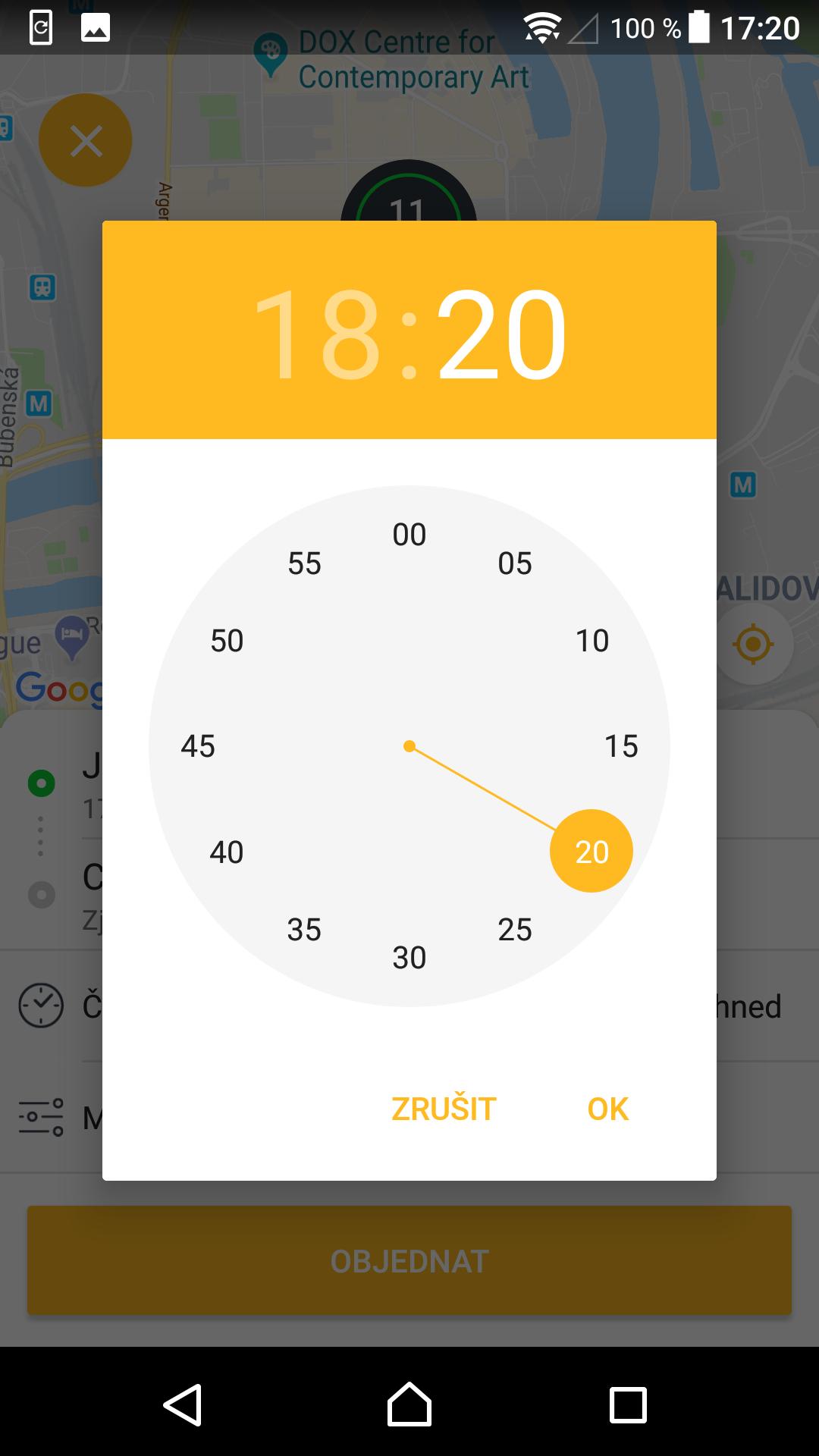Screen dimensions: 819x1456
Task: Tap the battery indicator in status bar
Action: (x=699, y=25)
